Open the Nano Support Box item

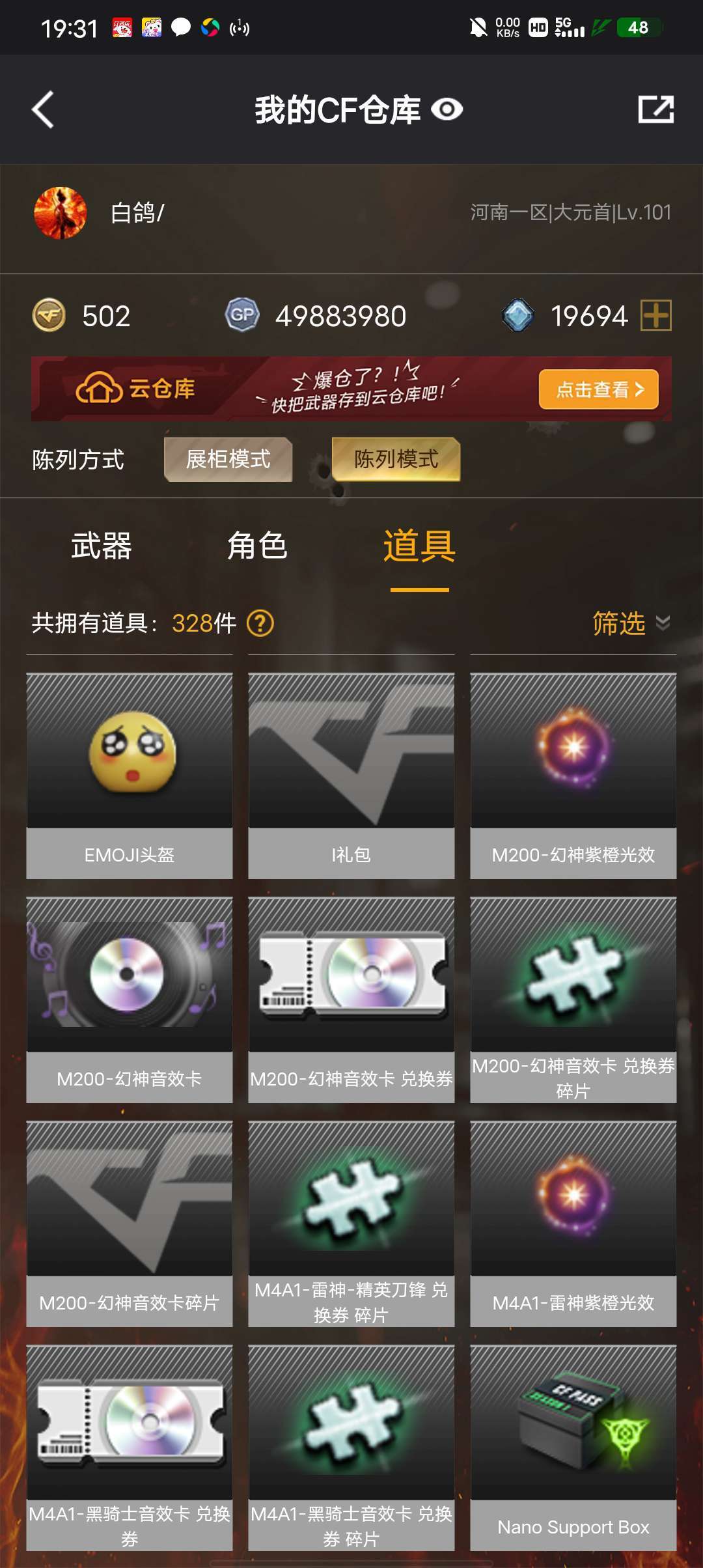[x=573, y=1448]
